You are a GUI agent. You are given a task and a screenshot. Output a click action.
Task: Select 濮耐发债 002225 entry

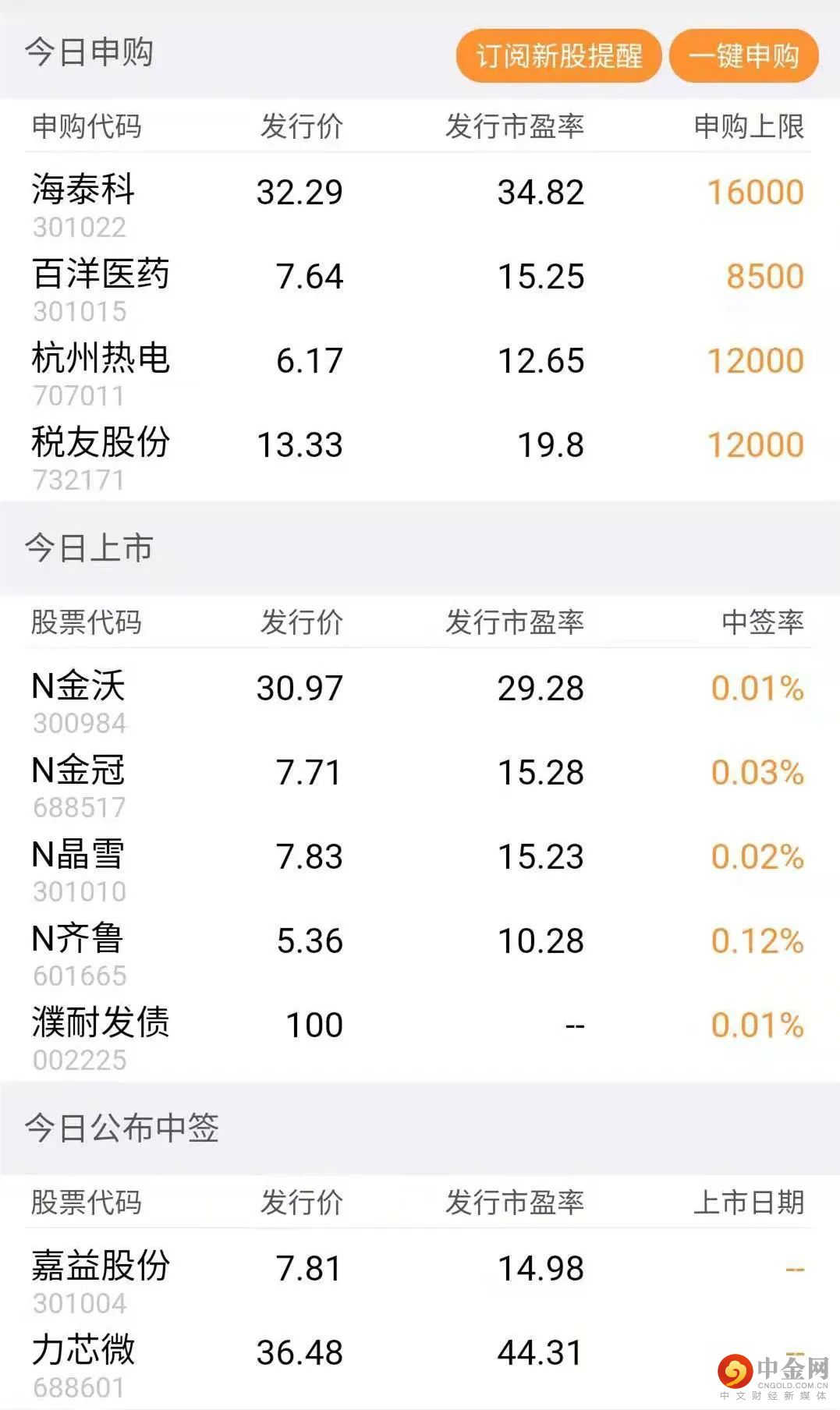tap(420, 1038)
